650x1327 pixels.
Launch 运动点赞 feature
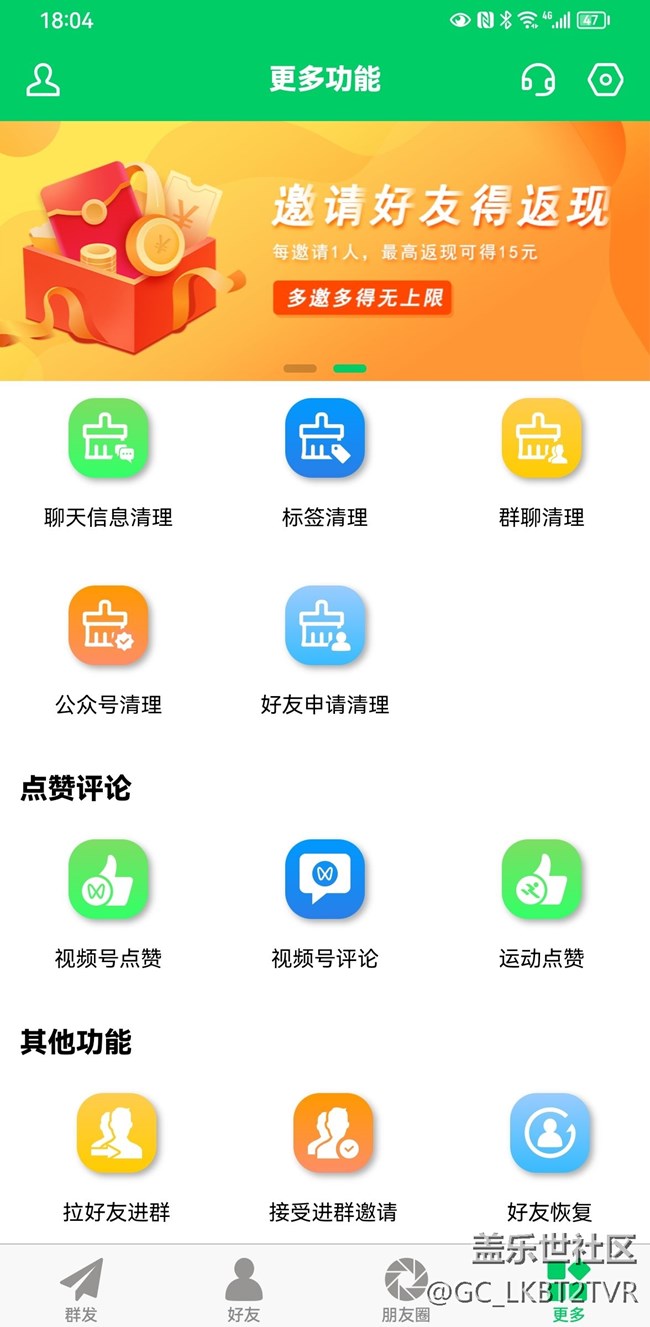[x=541, y=880]
